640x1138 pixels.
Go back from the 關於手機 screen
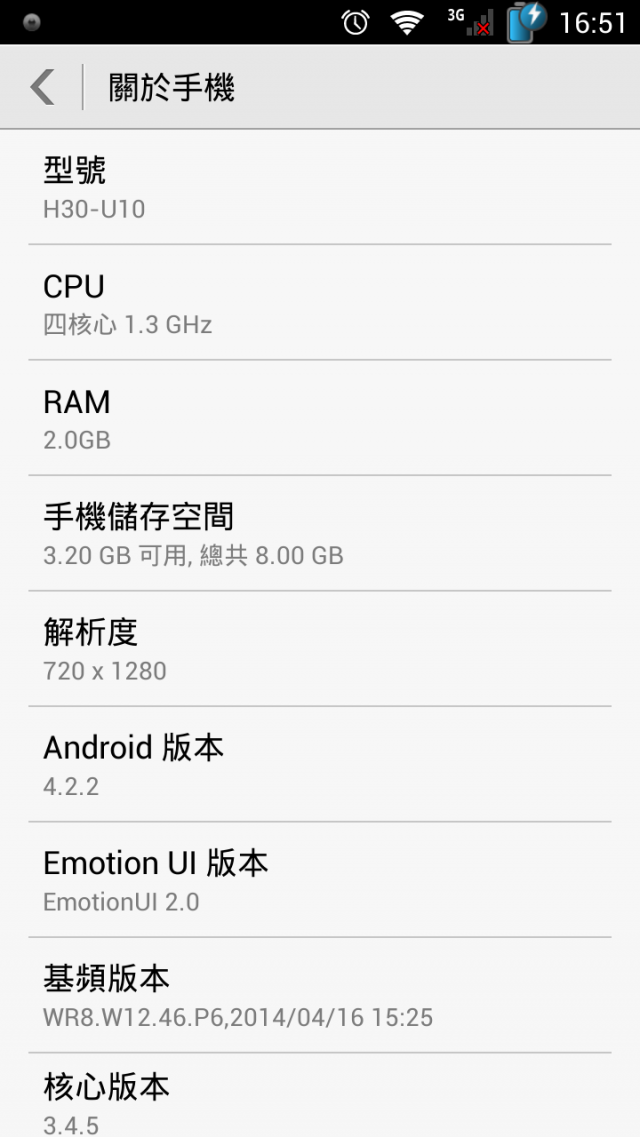coord(43,87)
